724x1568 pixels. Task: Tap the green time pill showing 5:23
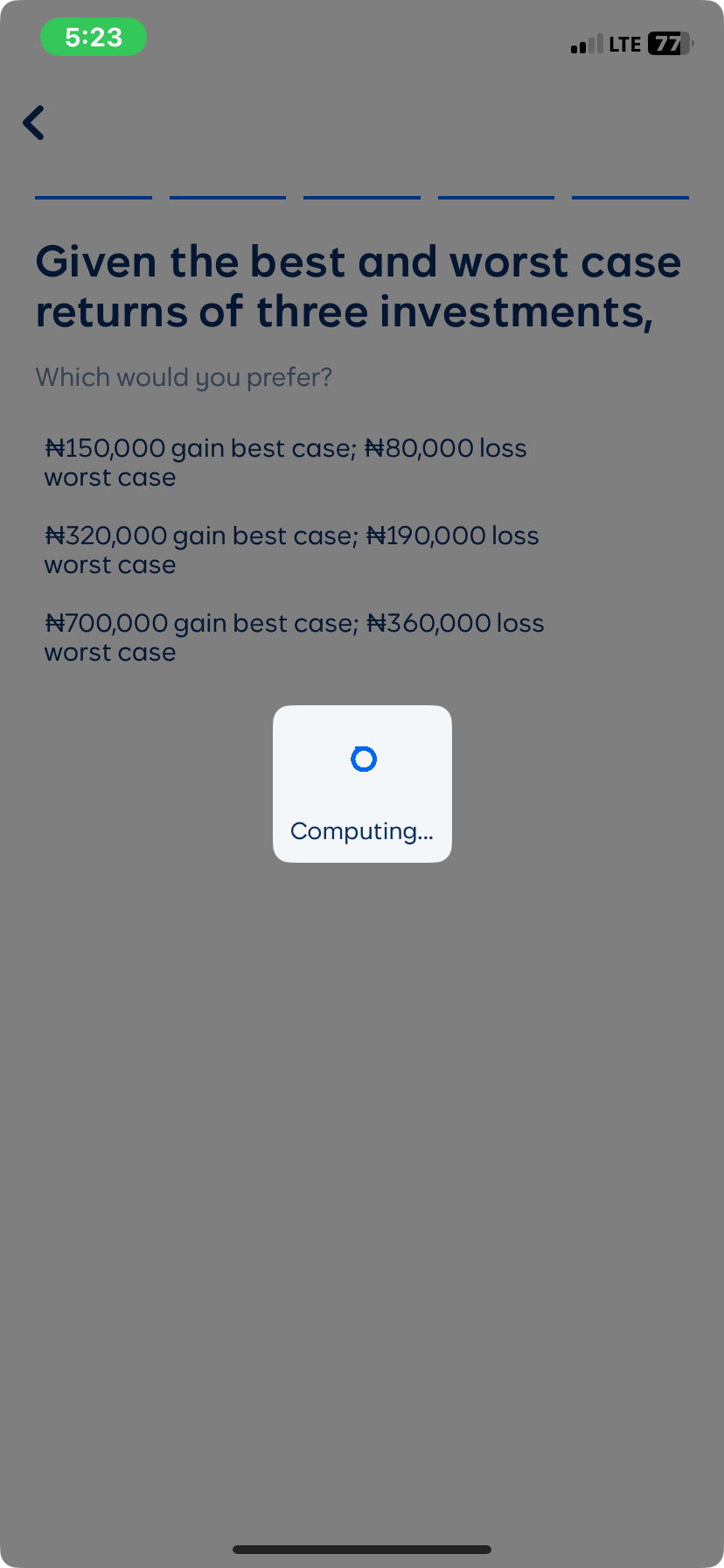(93, 38)
